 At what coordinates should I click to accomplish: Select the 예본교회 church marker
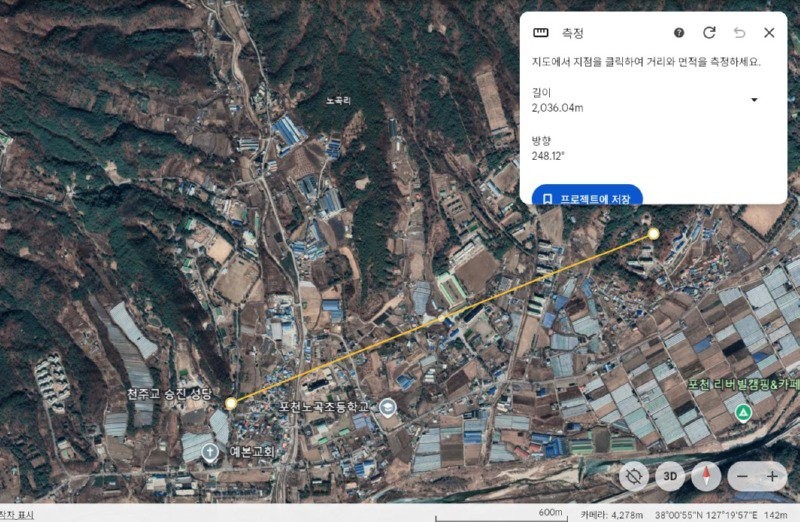(210, 453)
